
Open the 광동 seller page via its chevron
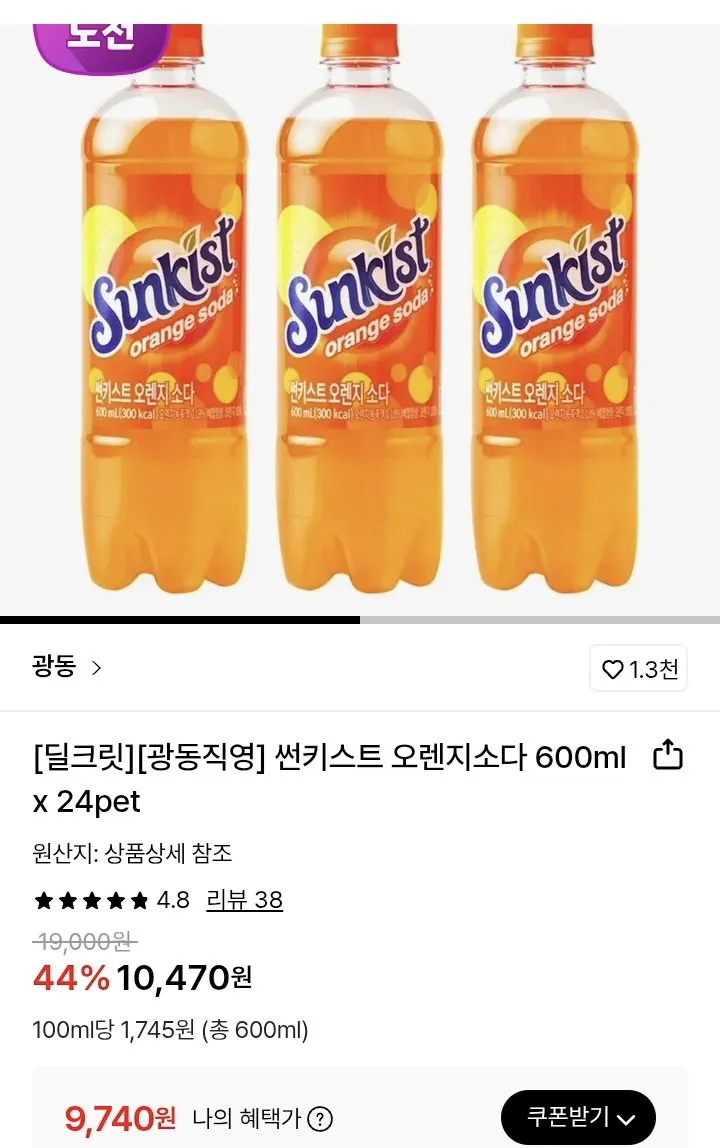96,666
